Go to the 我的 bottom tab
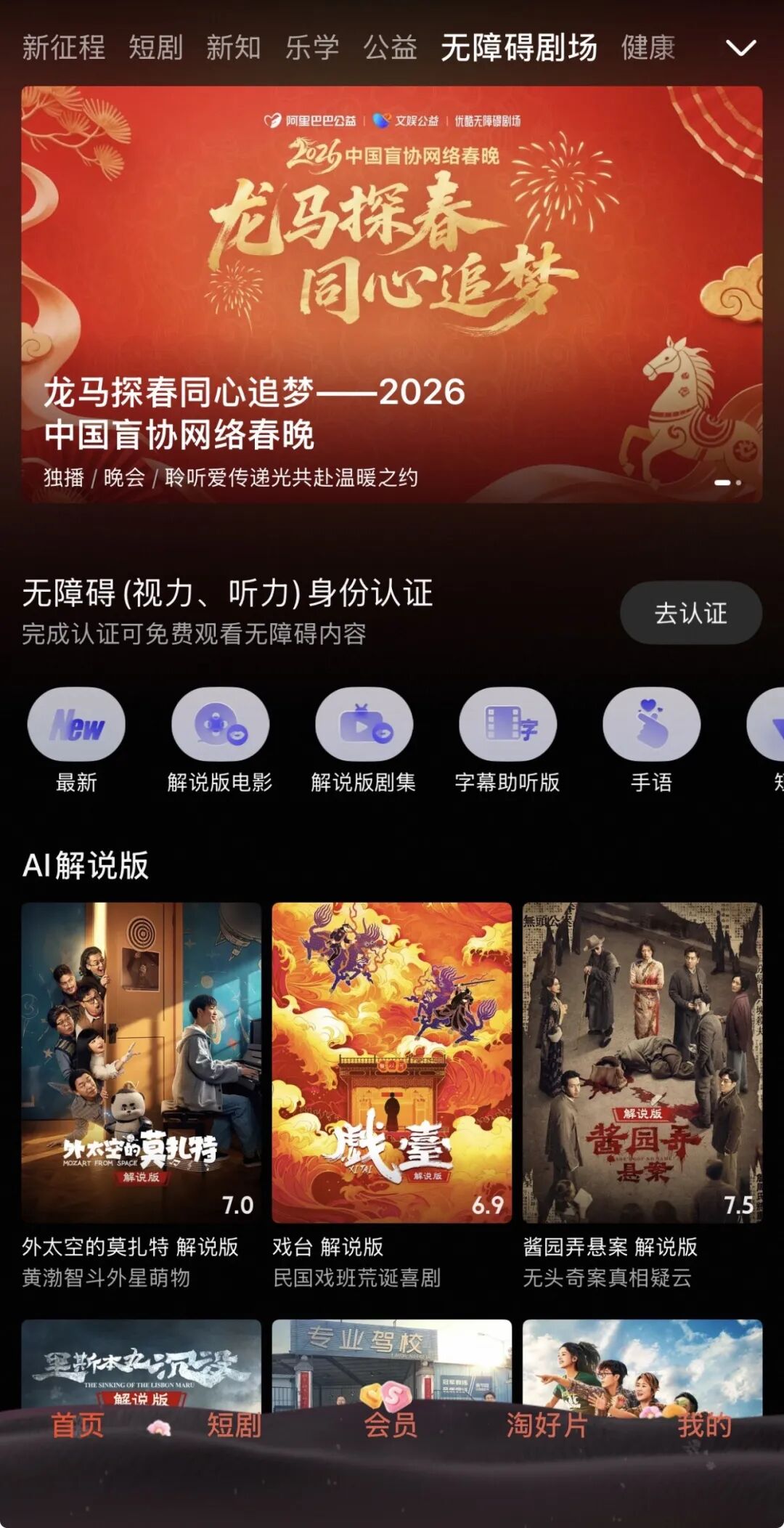This screenshot has width=784, height=1528. pos(703,1425)
